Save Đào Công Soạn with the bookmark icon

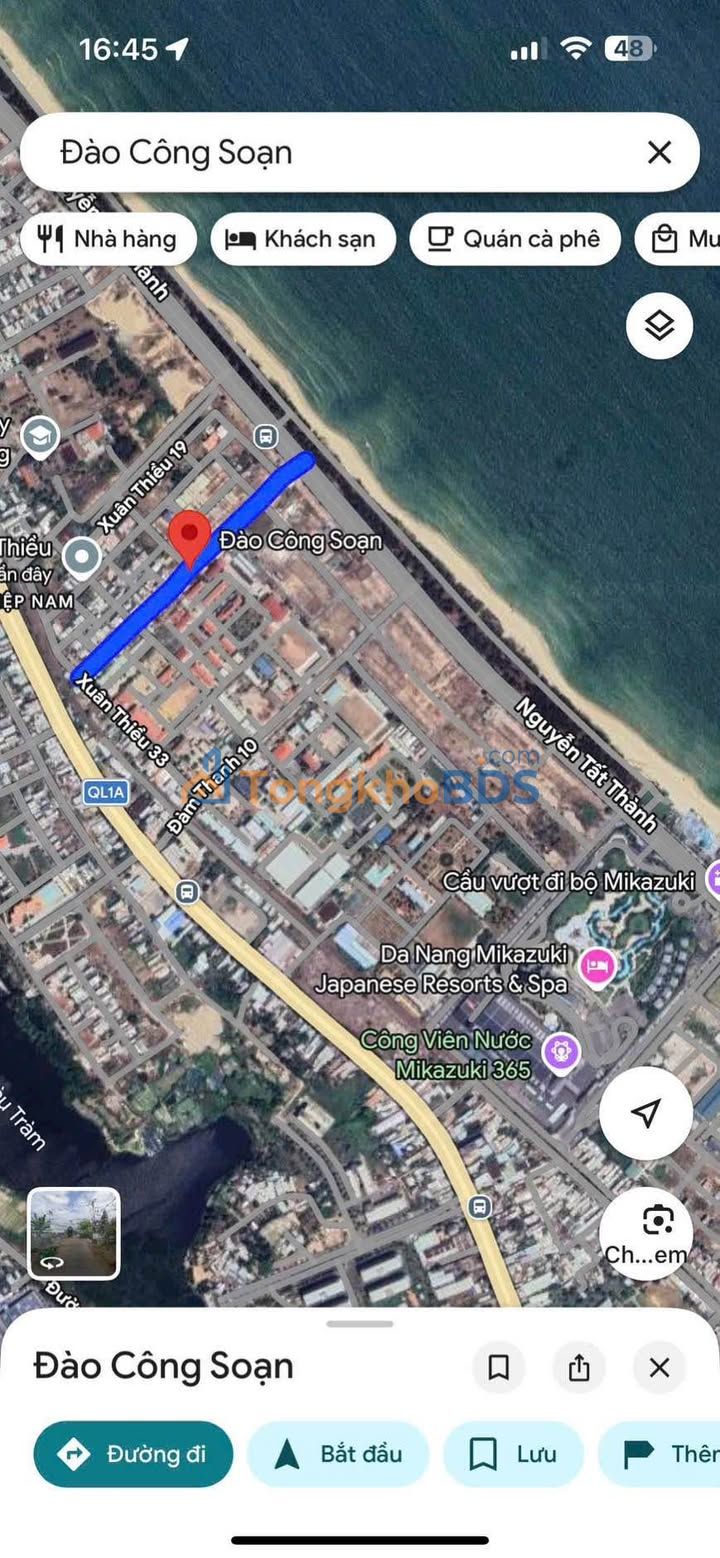pyautogui.click(x=498, y=1367)
